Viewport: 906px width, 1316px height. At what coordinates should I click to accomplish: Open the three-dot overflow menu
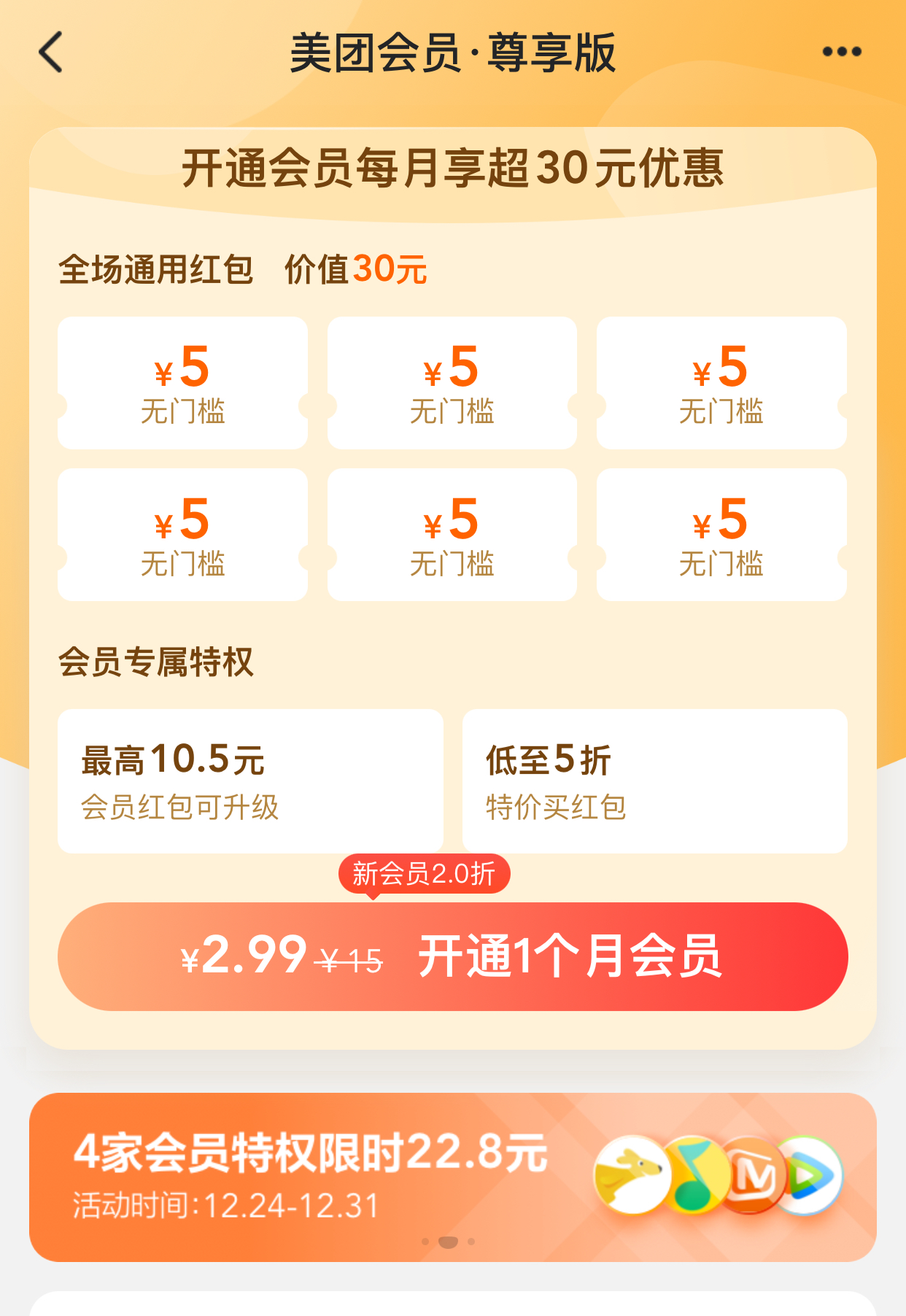[x=842, y=52]
